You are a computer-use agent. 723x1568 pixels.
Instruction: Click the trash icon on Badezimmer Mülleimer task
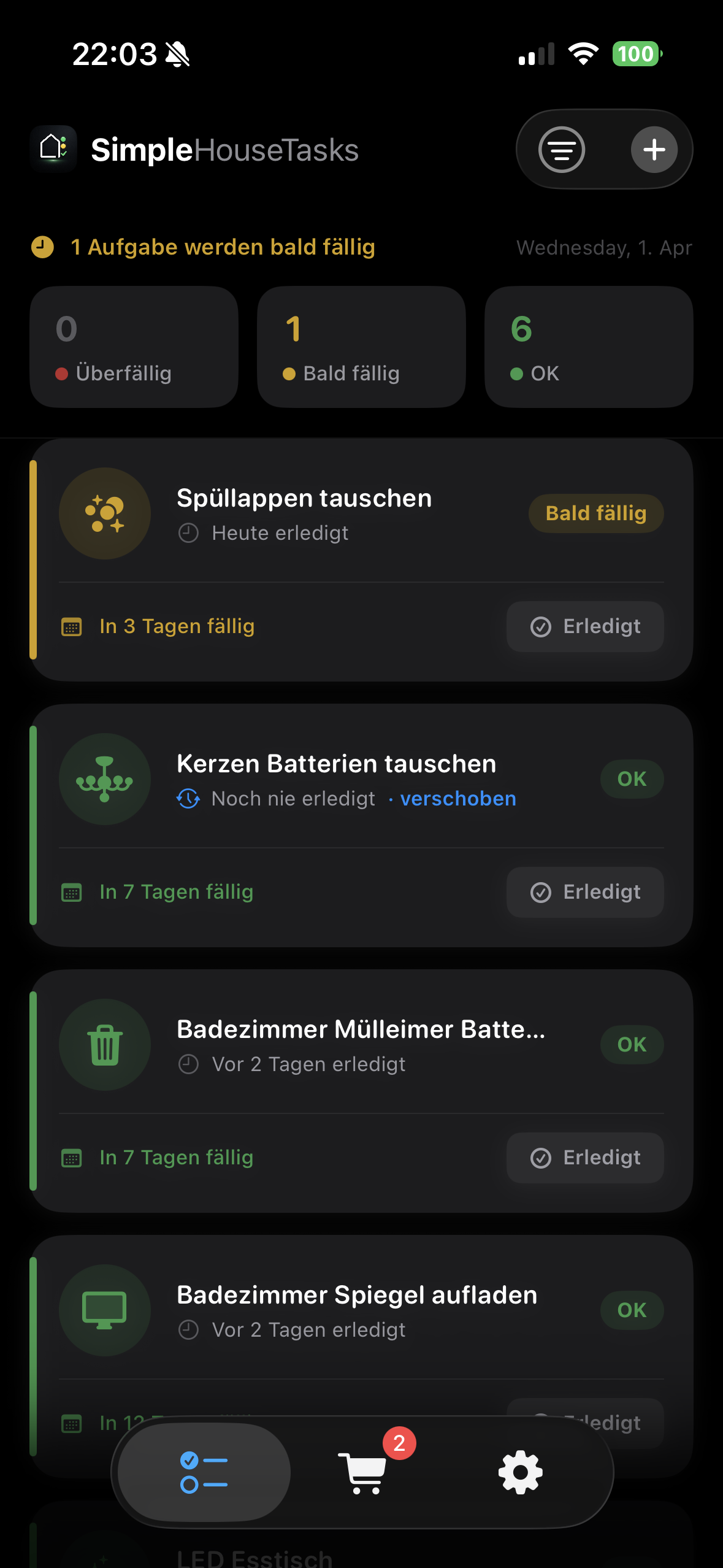(104, 1045)
